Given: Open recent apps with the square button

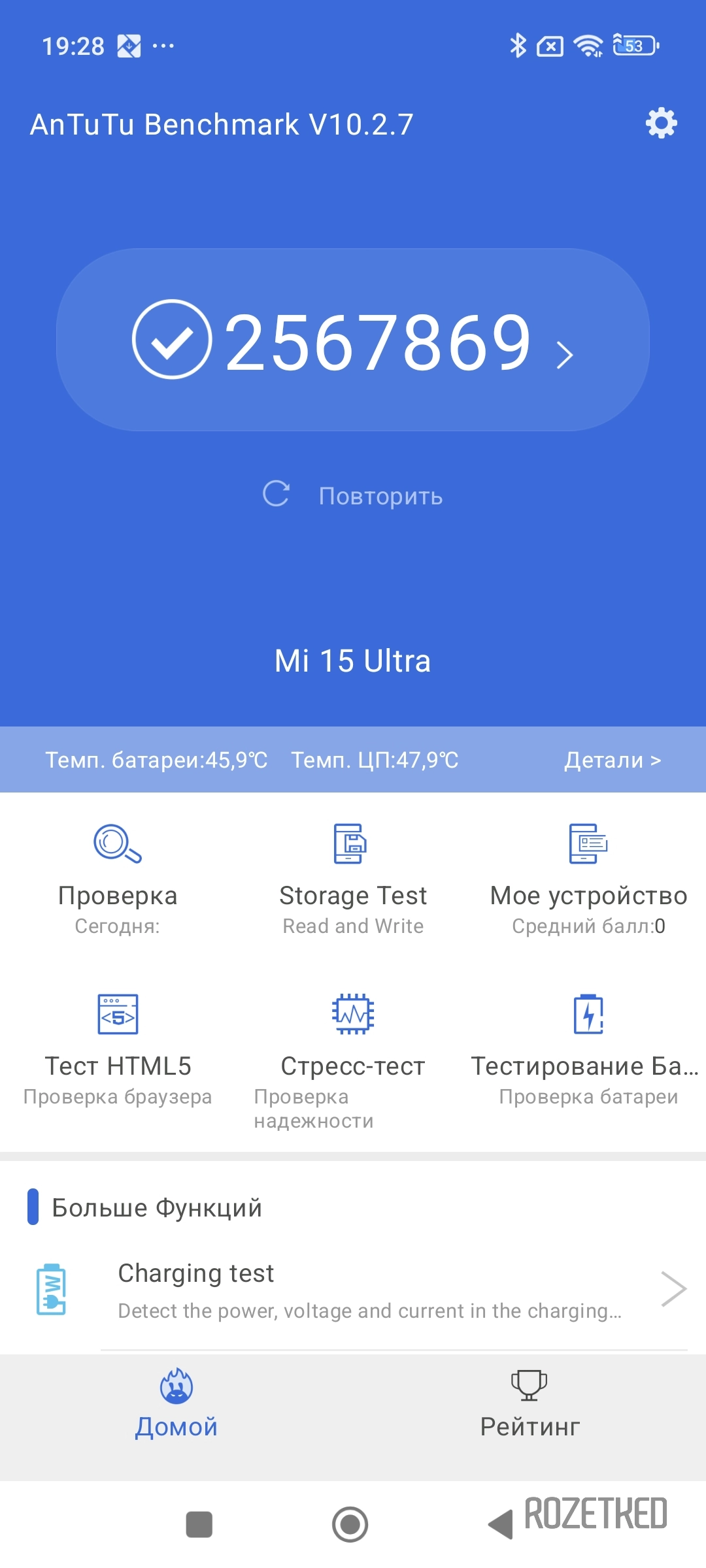Looking at the screenshot, I should [x=199, y=1524].
